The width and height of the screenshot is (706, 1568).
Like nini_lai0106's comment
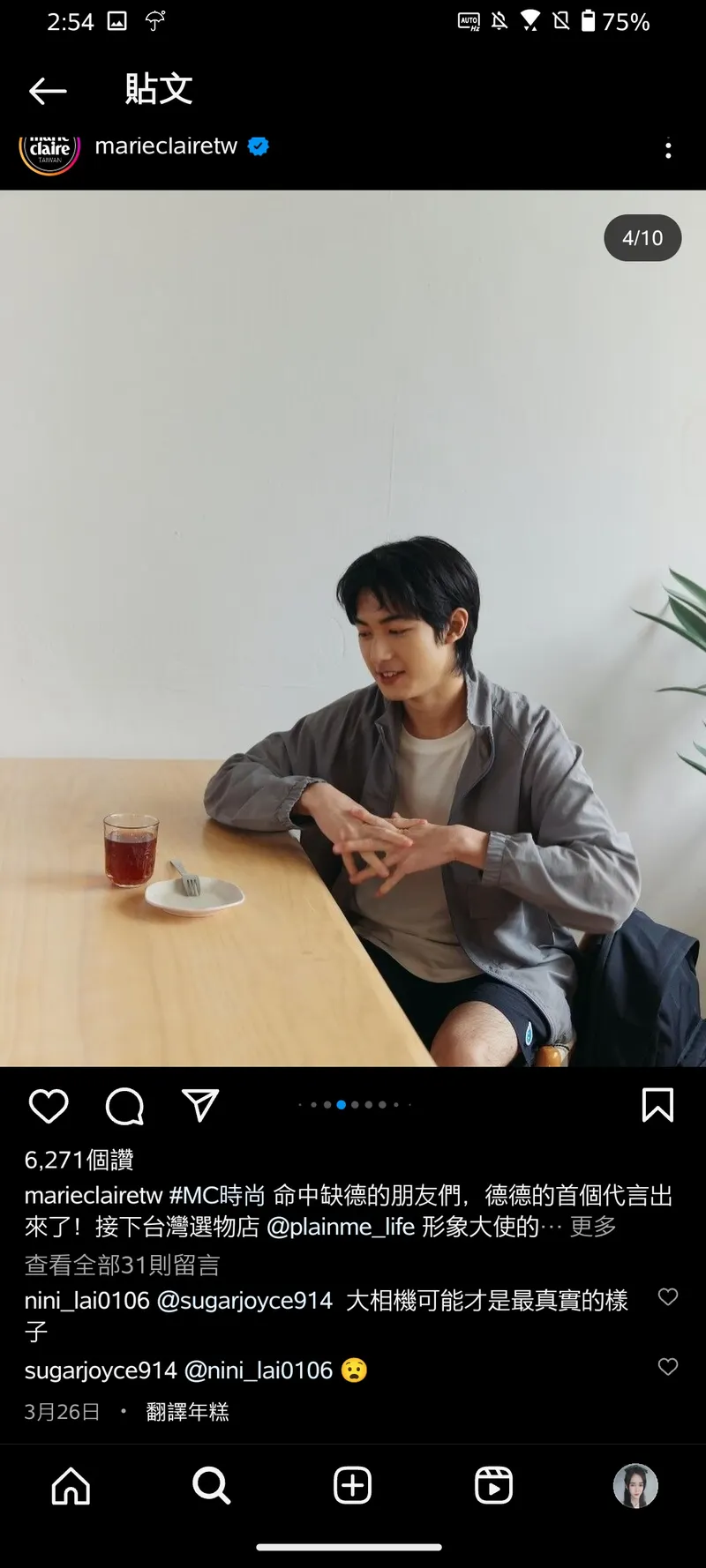[668, 1296]
